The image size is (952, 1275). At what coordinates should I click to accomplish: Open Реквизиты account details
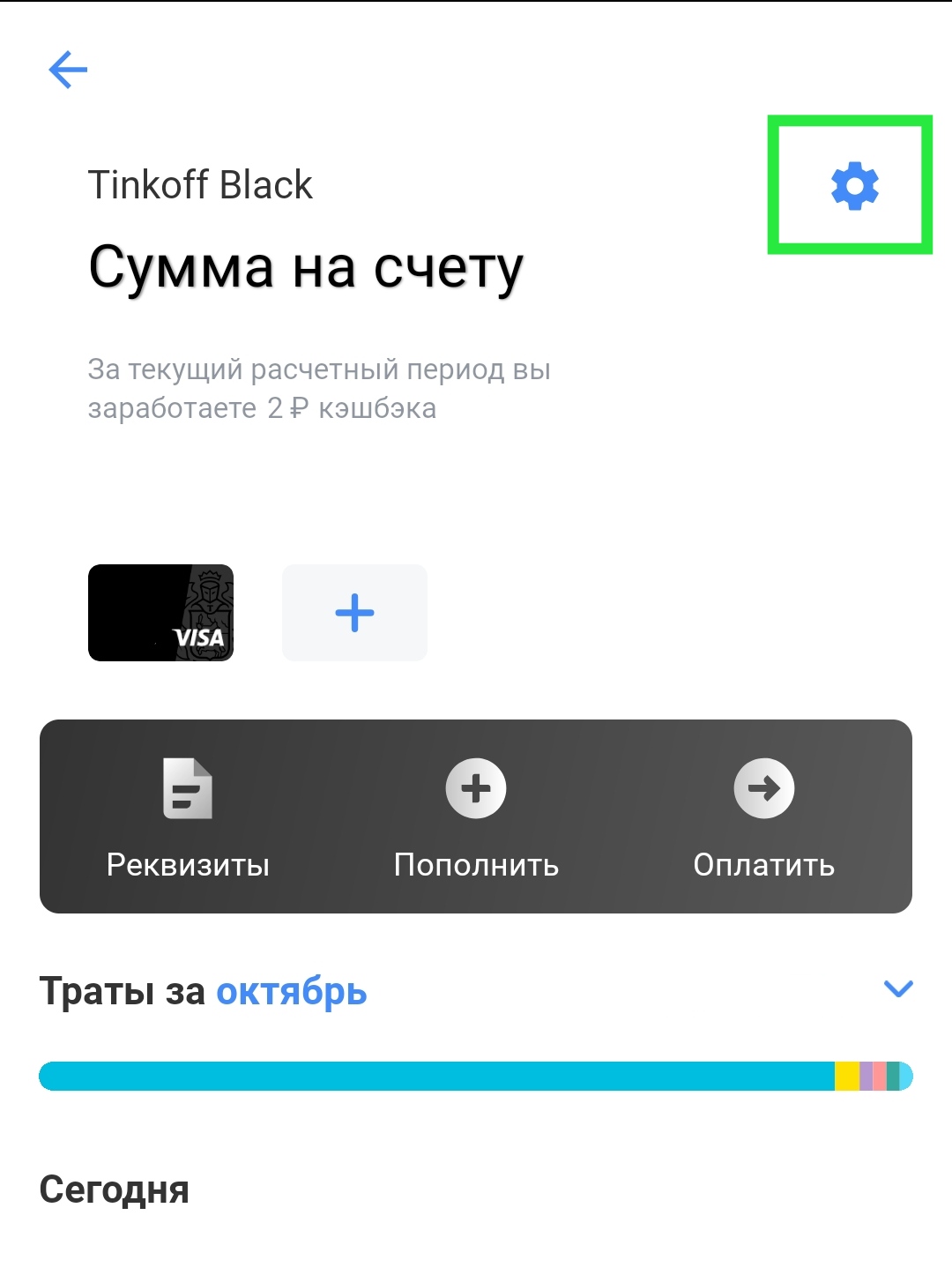tap(188, 816)
